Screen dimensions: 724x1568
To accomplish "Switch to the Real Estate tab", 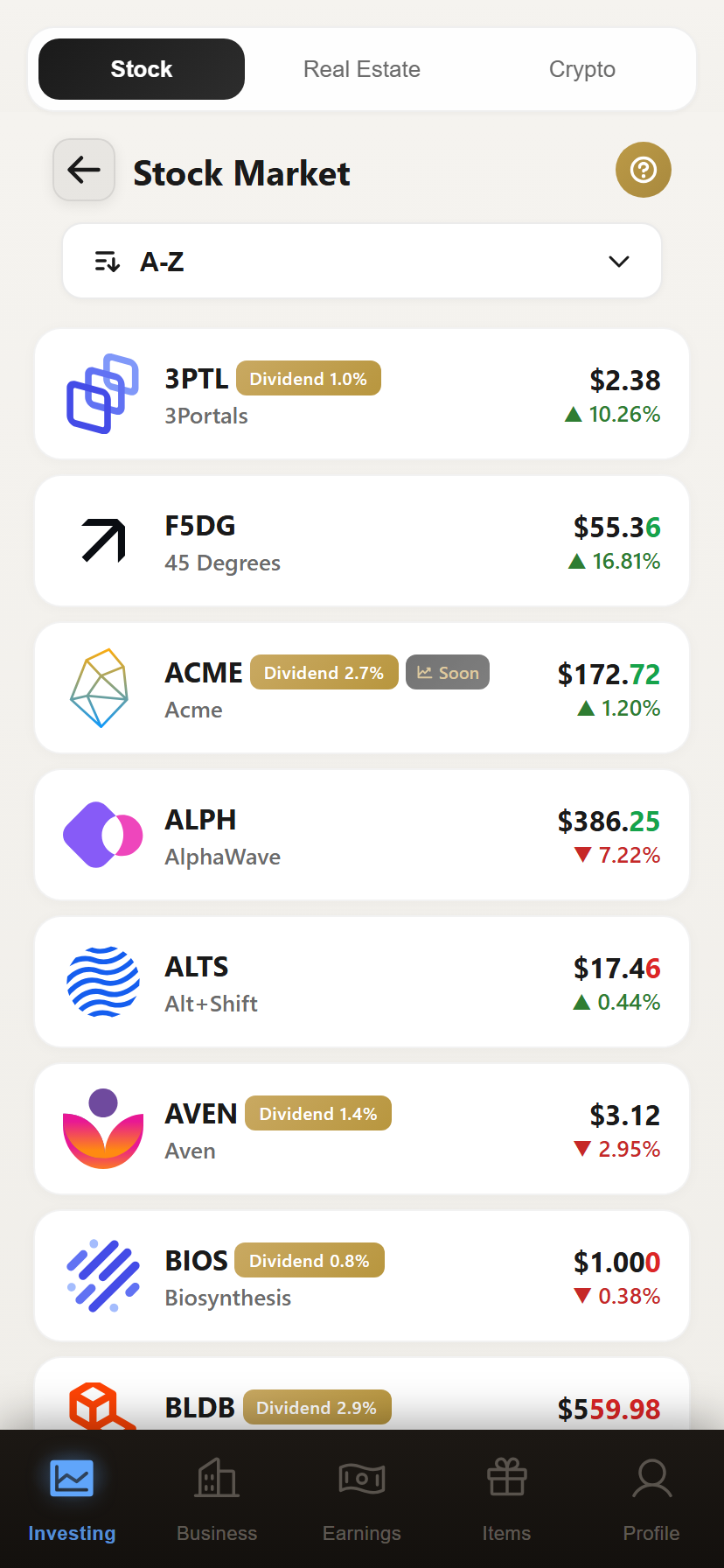I will click(x=362, y=69).
